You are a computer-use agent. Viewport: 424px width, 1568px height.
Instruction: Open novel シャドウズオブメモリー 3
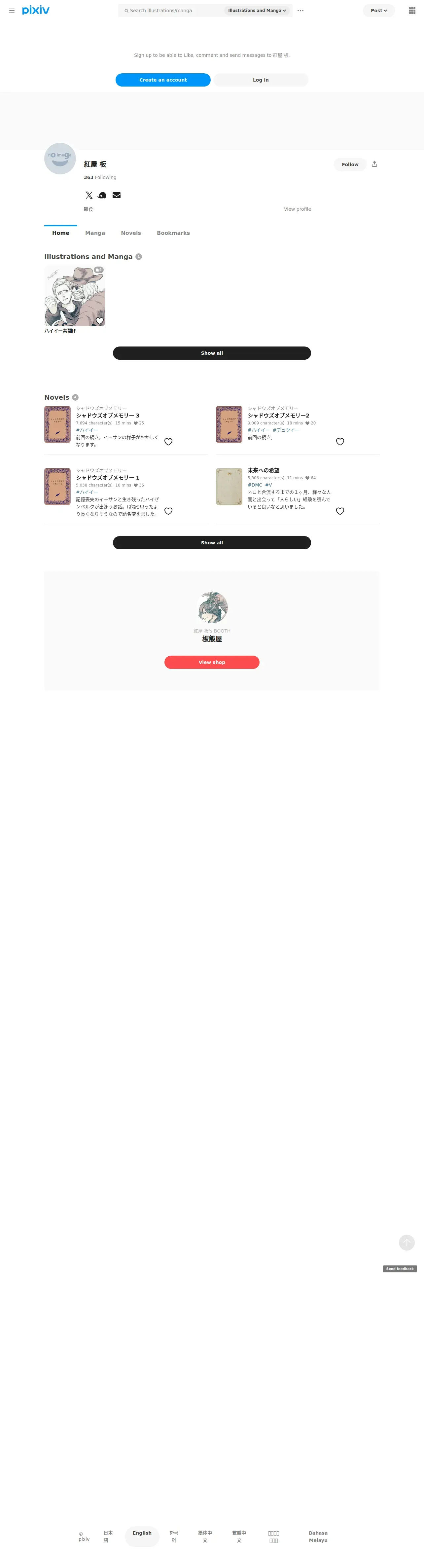[x=108, y=416]
